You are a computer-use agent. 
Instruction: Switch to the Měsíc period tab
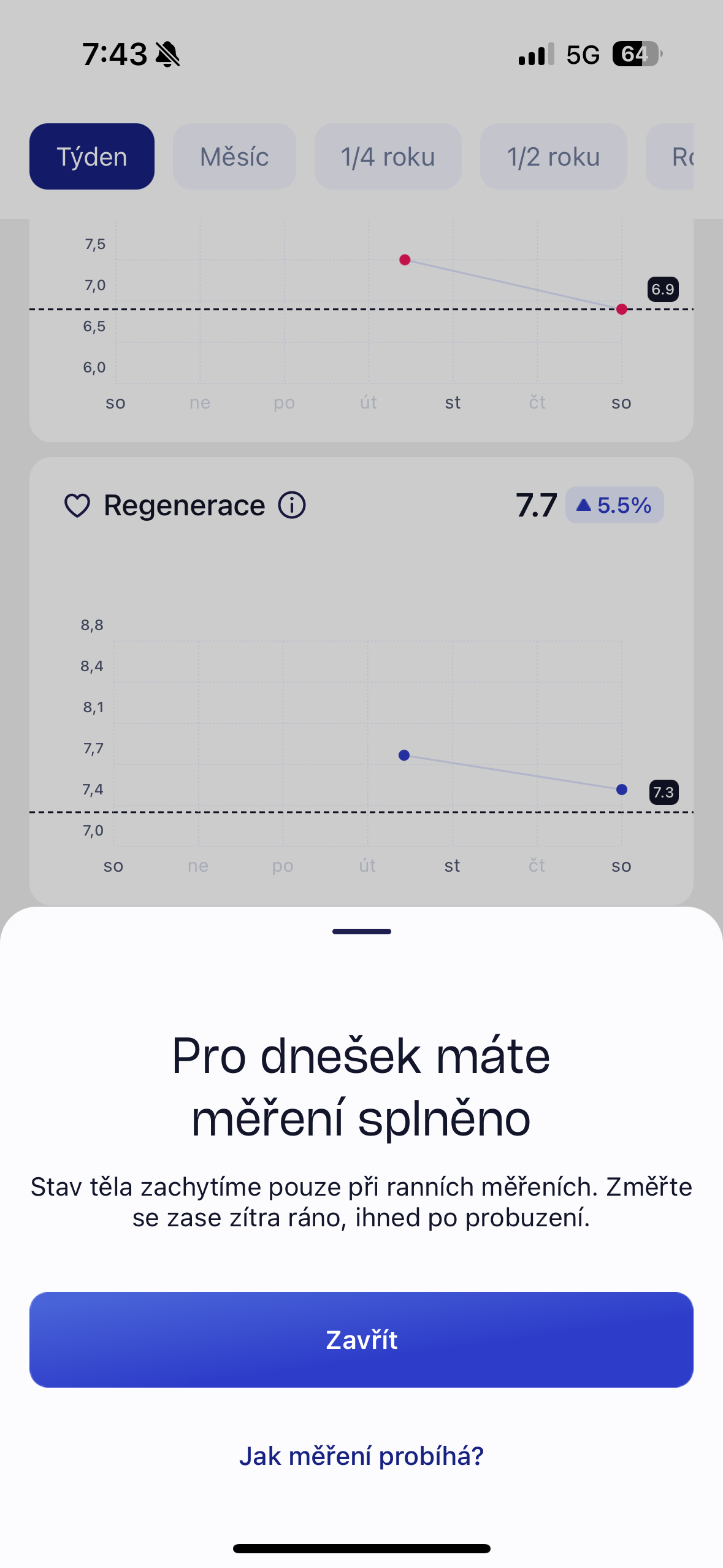pyautogui.click(x=234, y=157)
